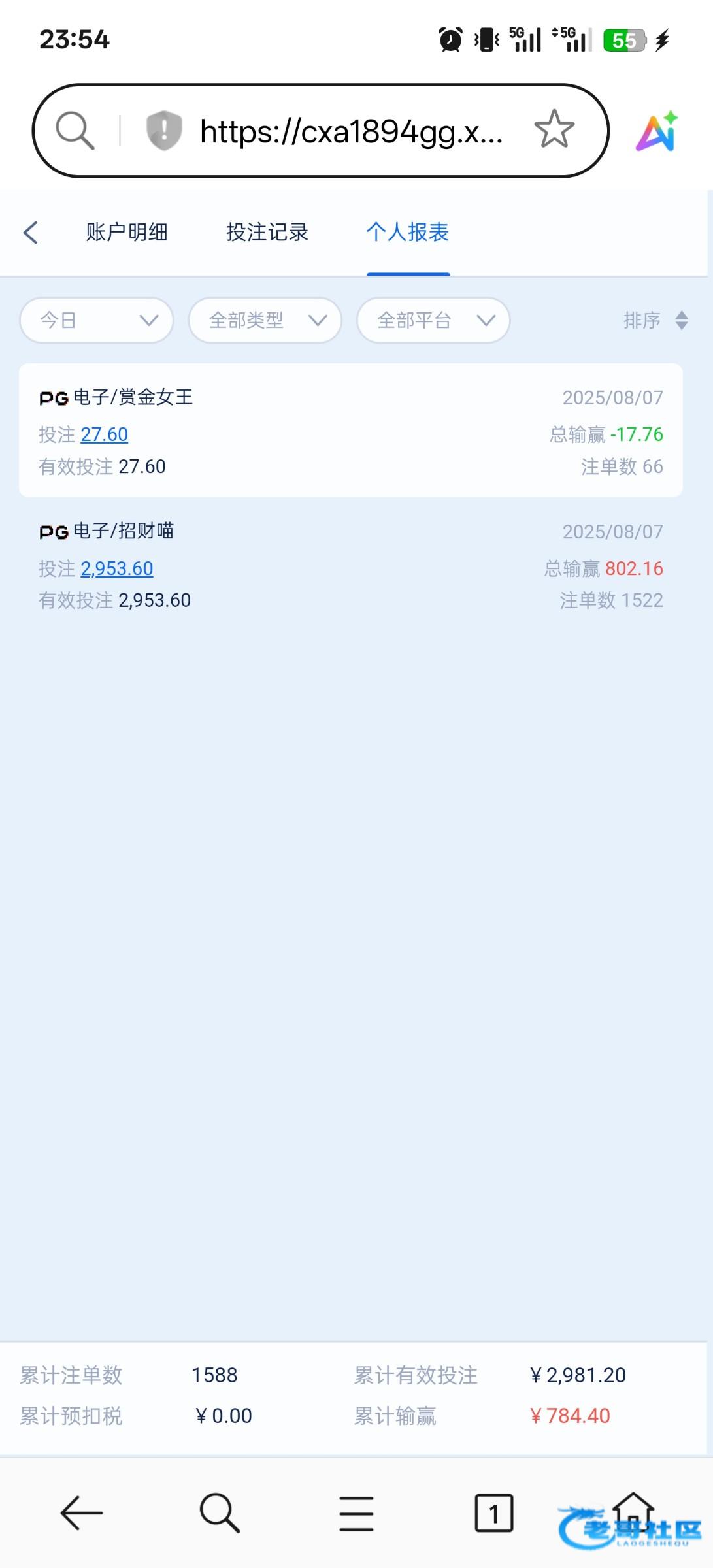Image resolution: width=713 pixels, height=1568 pixels.
Task: Open the 27.60 bet amount link
Action: pos(105,434)
